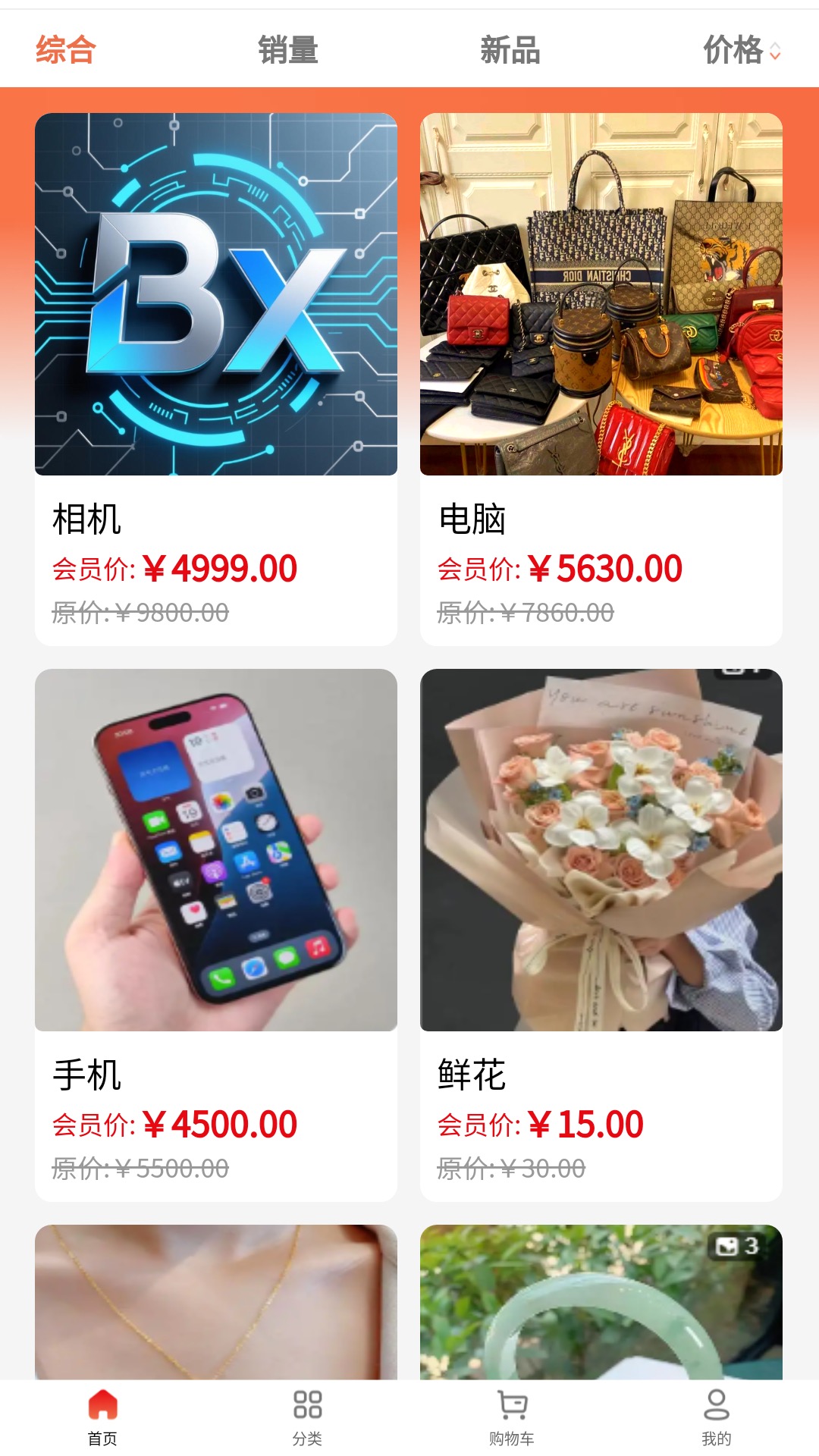Image resolution: width=819 pixels, height=1456 pixels.
Task: Select the 综合 tab
Action: tap(64, 51)
